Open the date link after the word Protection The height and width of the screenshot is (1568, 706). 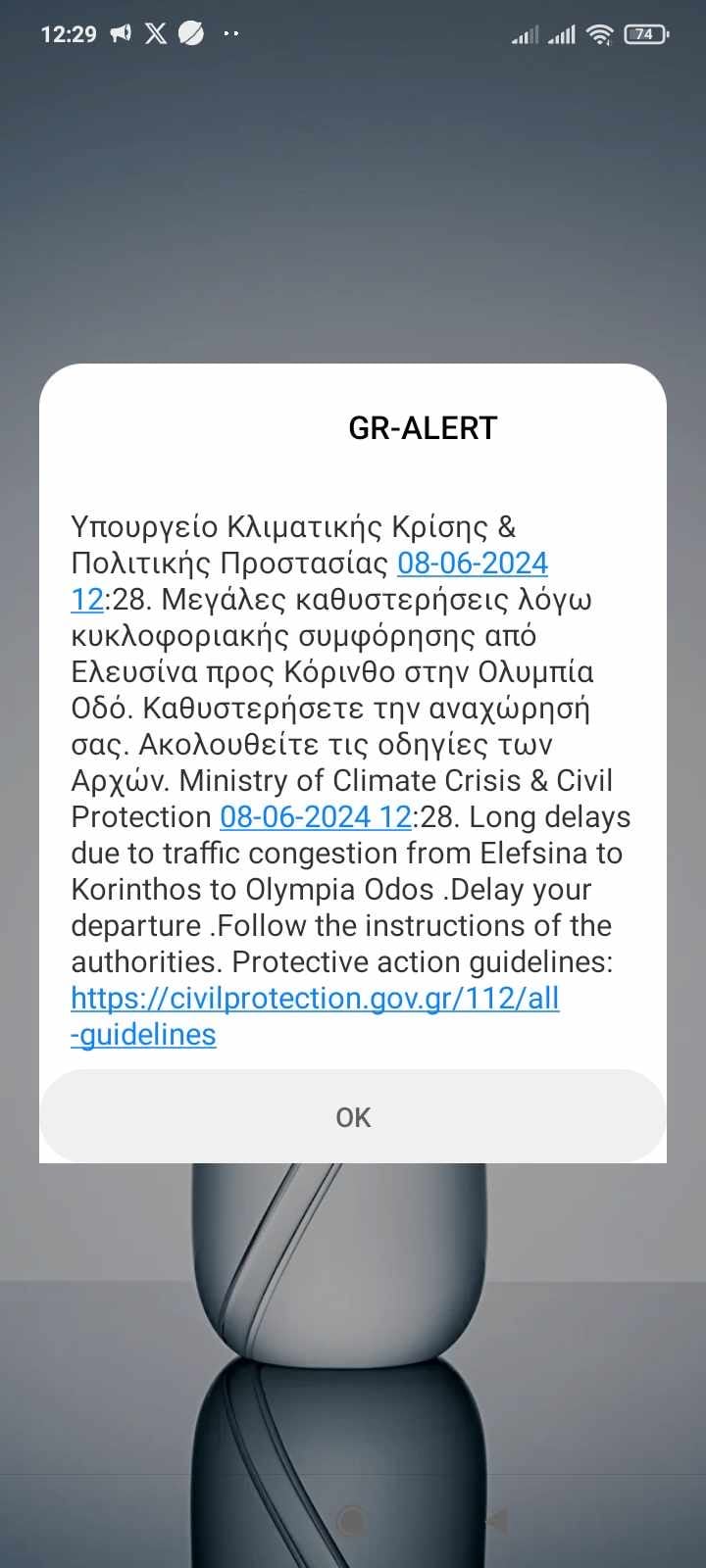coord(315,817)
